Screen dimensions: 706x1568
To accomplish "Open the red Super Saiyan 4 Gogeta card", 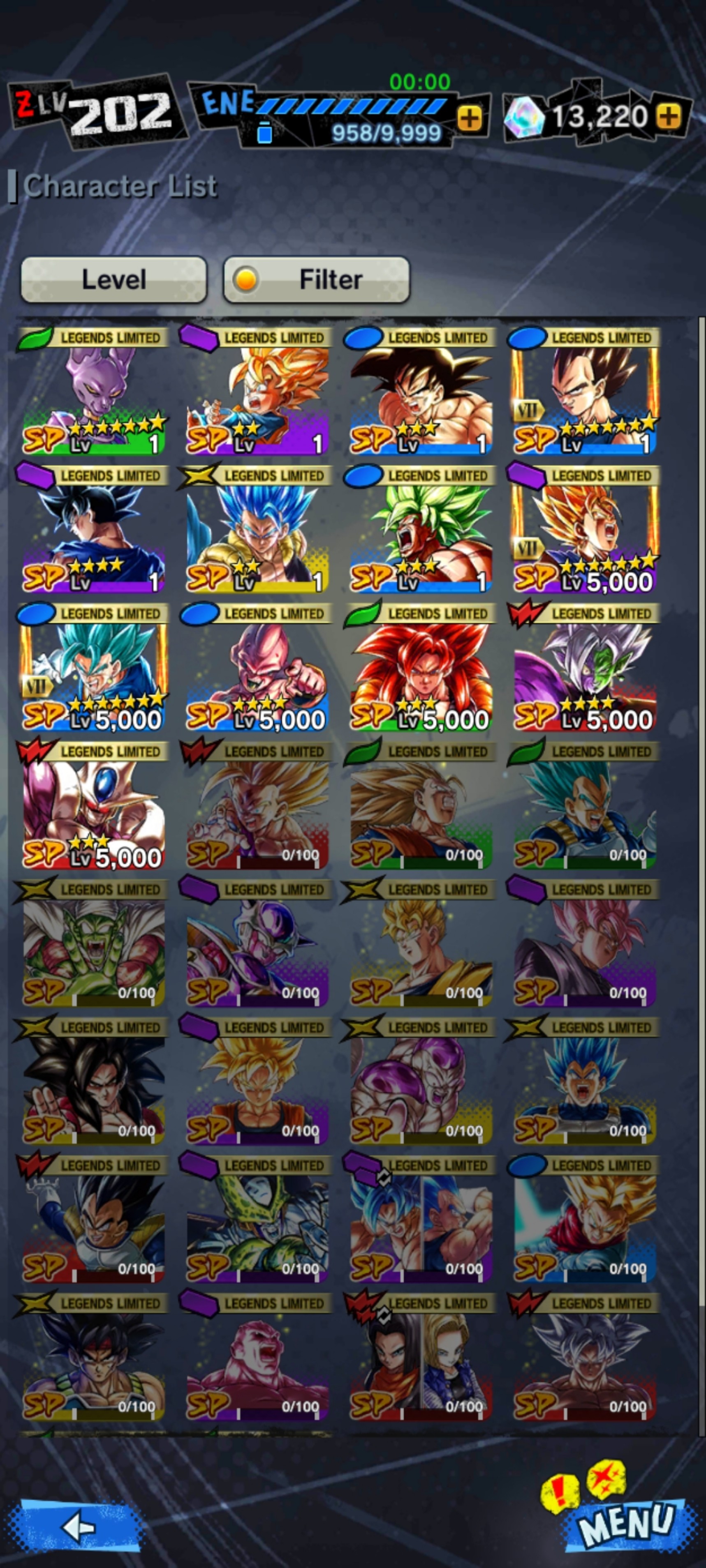I will 420,668.
